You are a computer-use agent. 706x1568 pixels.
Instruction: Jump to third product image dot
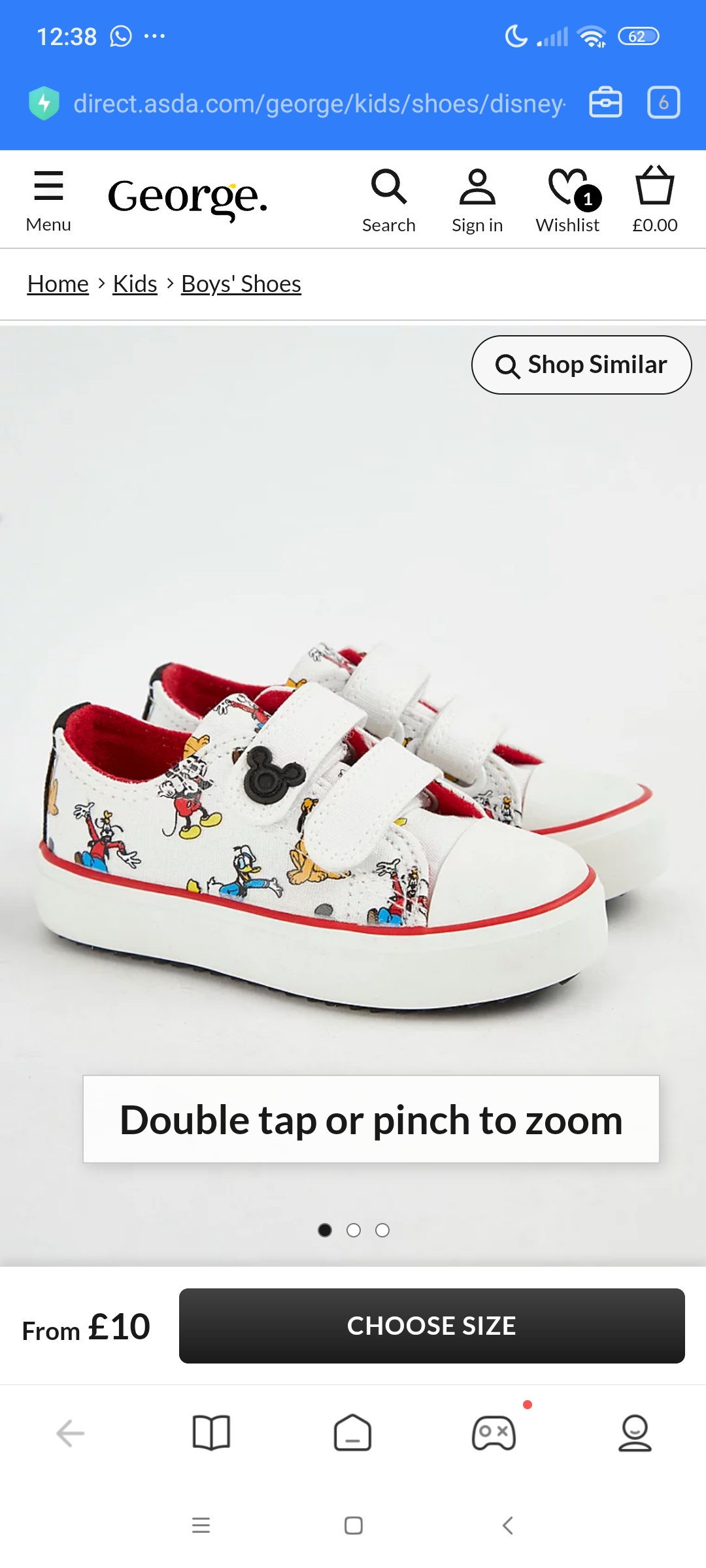[x=382, y=1230]
